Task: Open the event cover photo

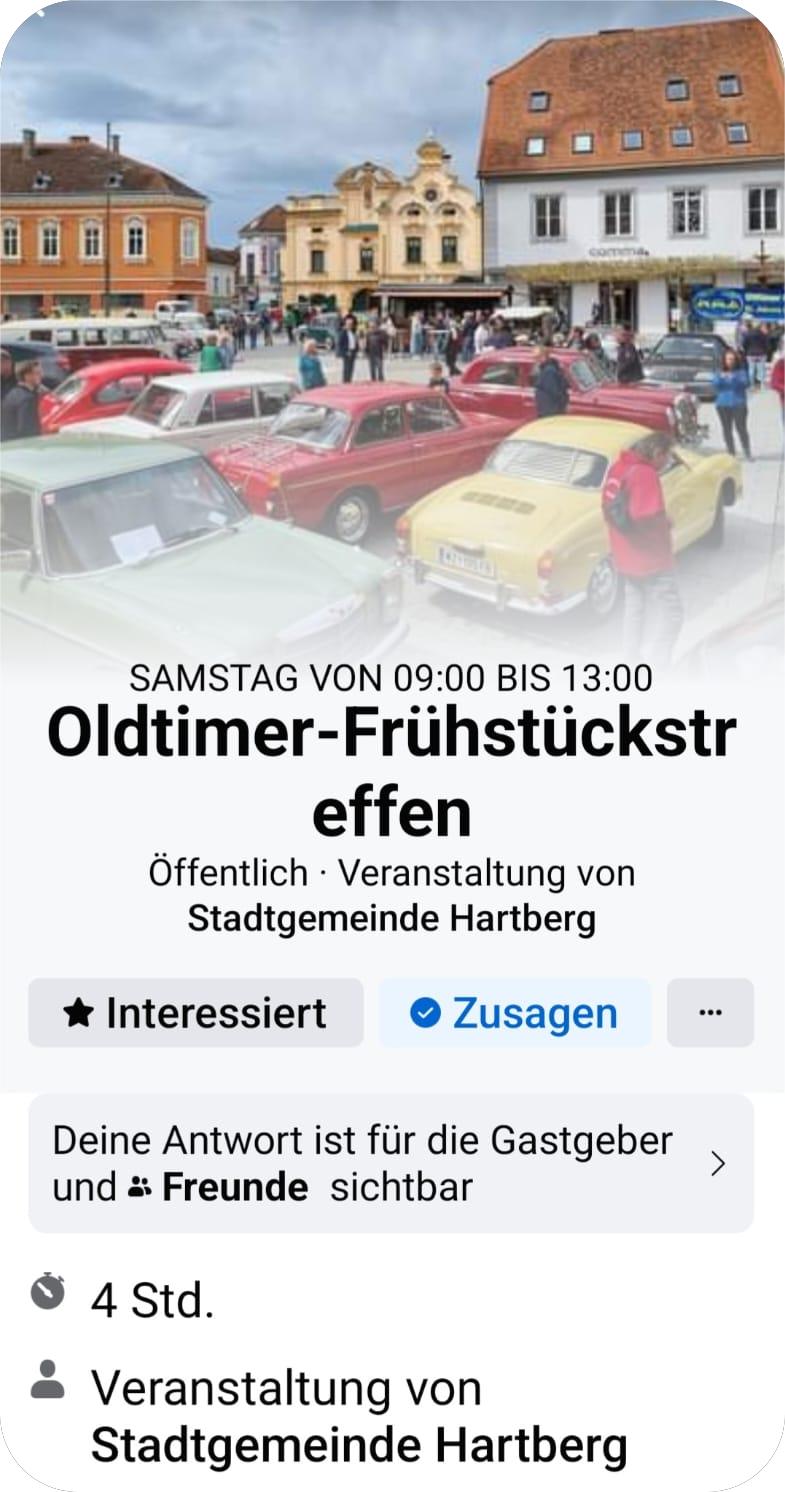Action: tap(392, 330)
